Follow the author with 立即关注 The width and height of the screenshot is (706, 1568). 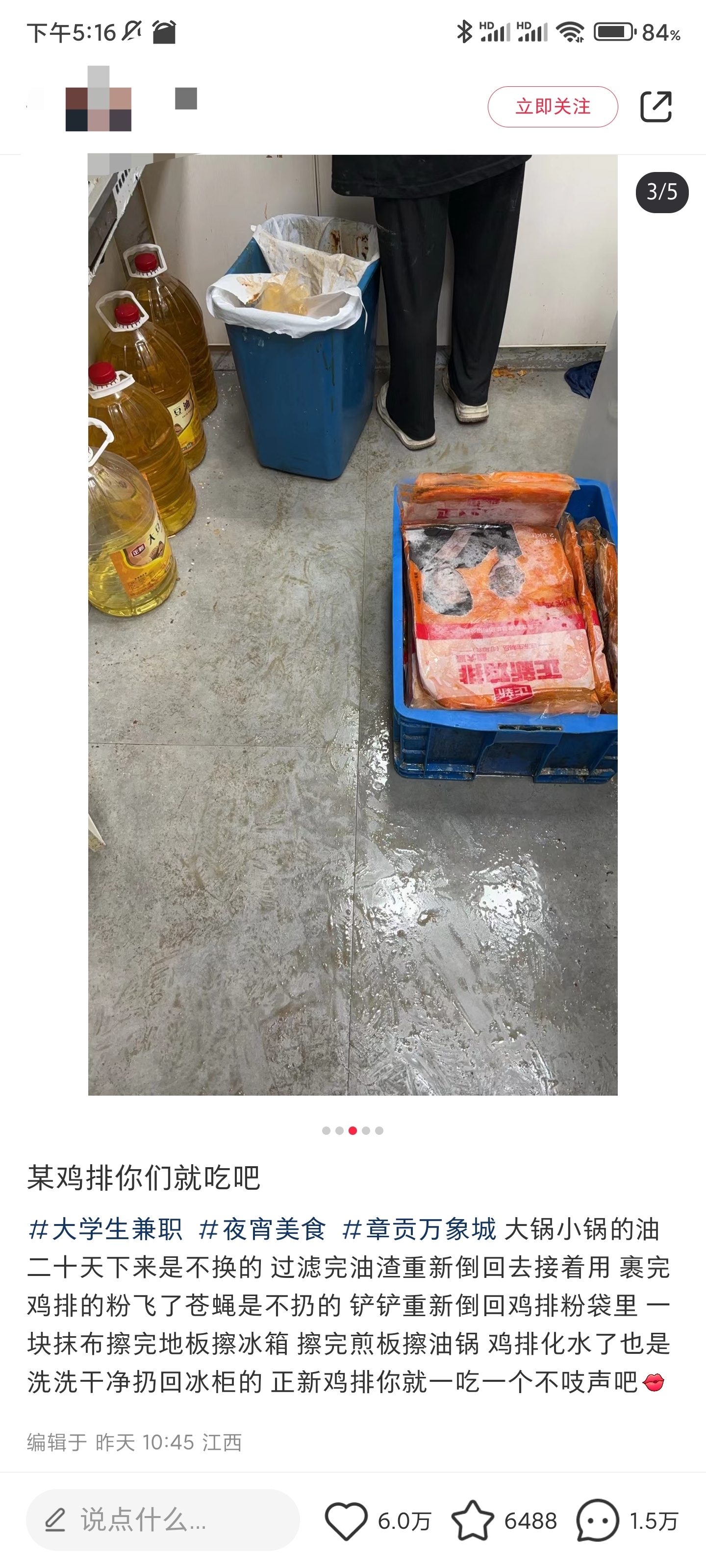click(x=553, y=106)
